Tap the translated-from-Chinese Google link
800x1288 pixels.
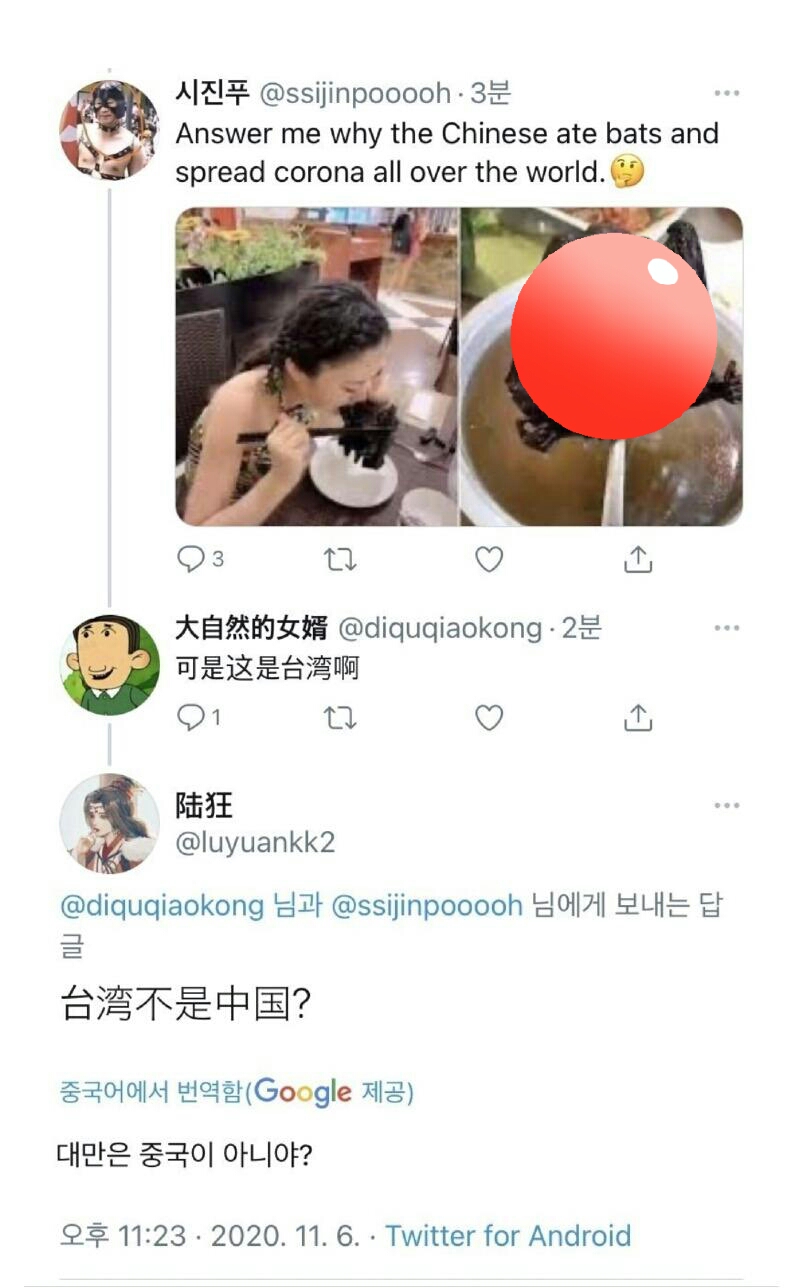(x=236, y=1092)
